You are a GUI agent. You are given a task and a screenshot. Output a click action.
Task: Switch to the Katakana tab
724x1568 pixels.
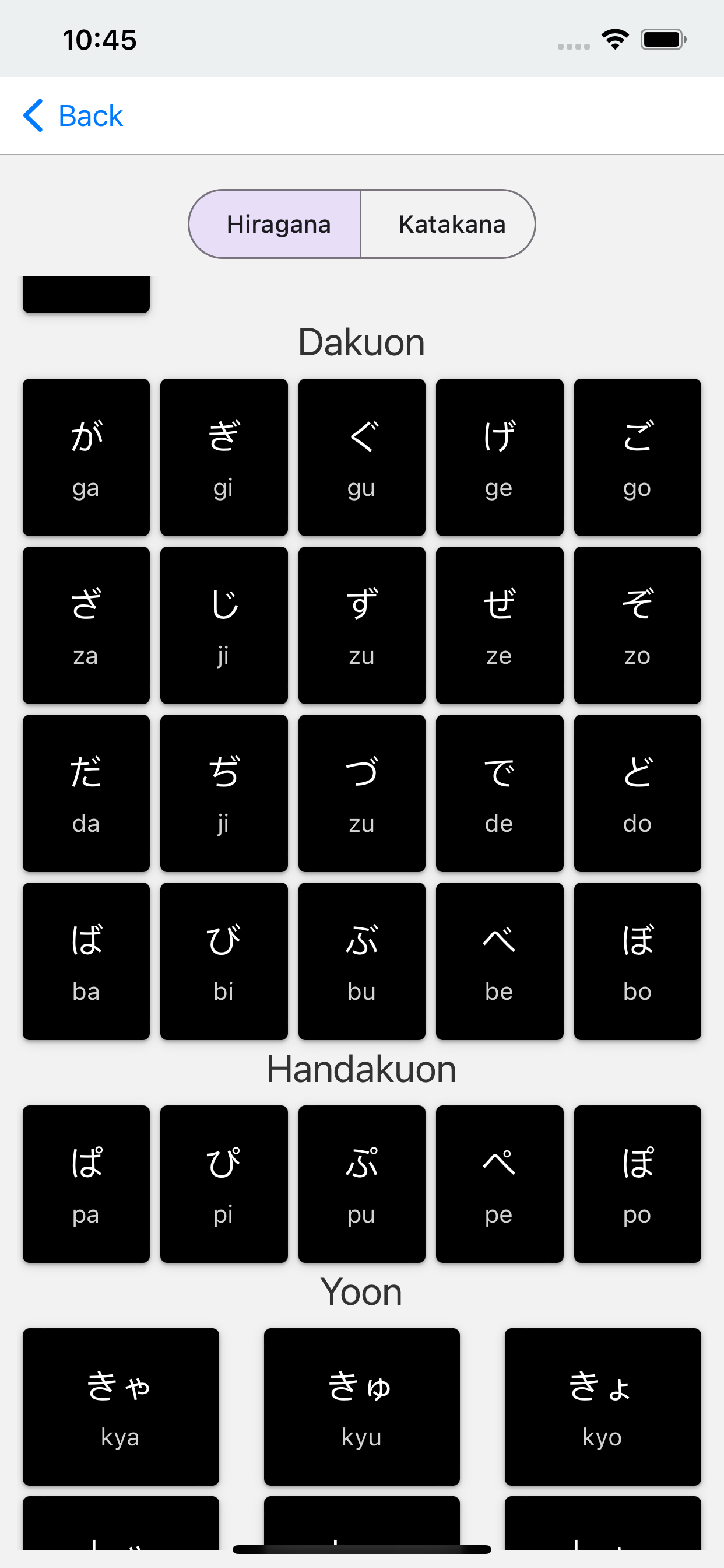click(451, 224)
